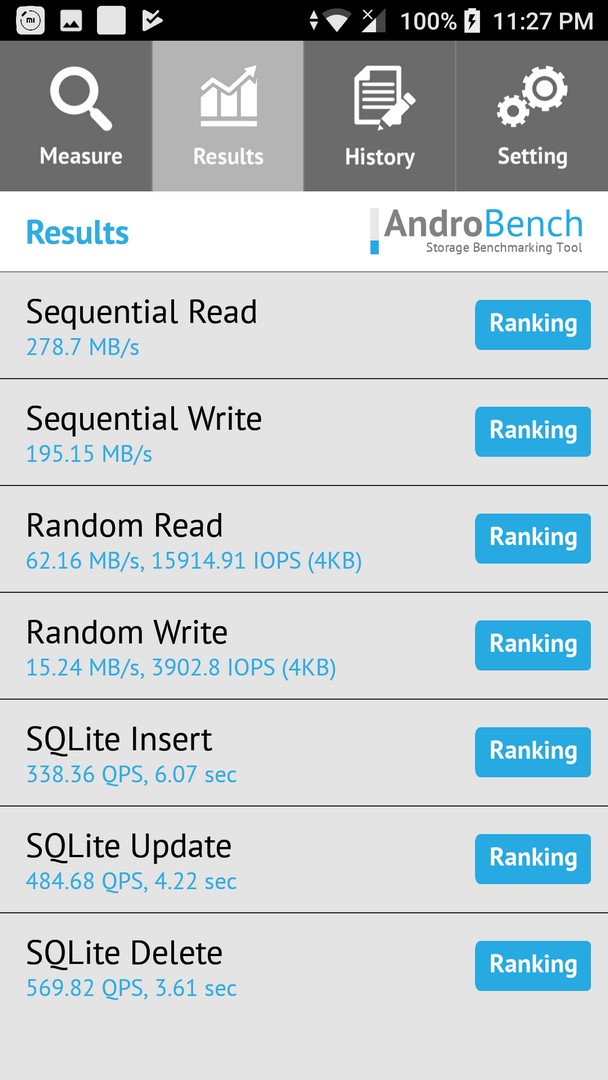Switch to the Measure tab
The height and width of the screenshot is (1080, 608).
[76, 116]
